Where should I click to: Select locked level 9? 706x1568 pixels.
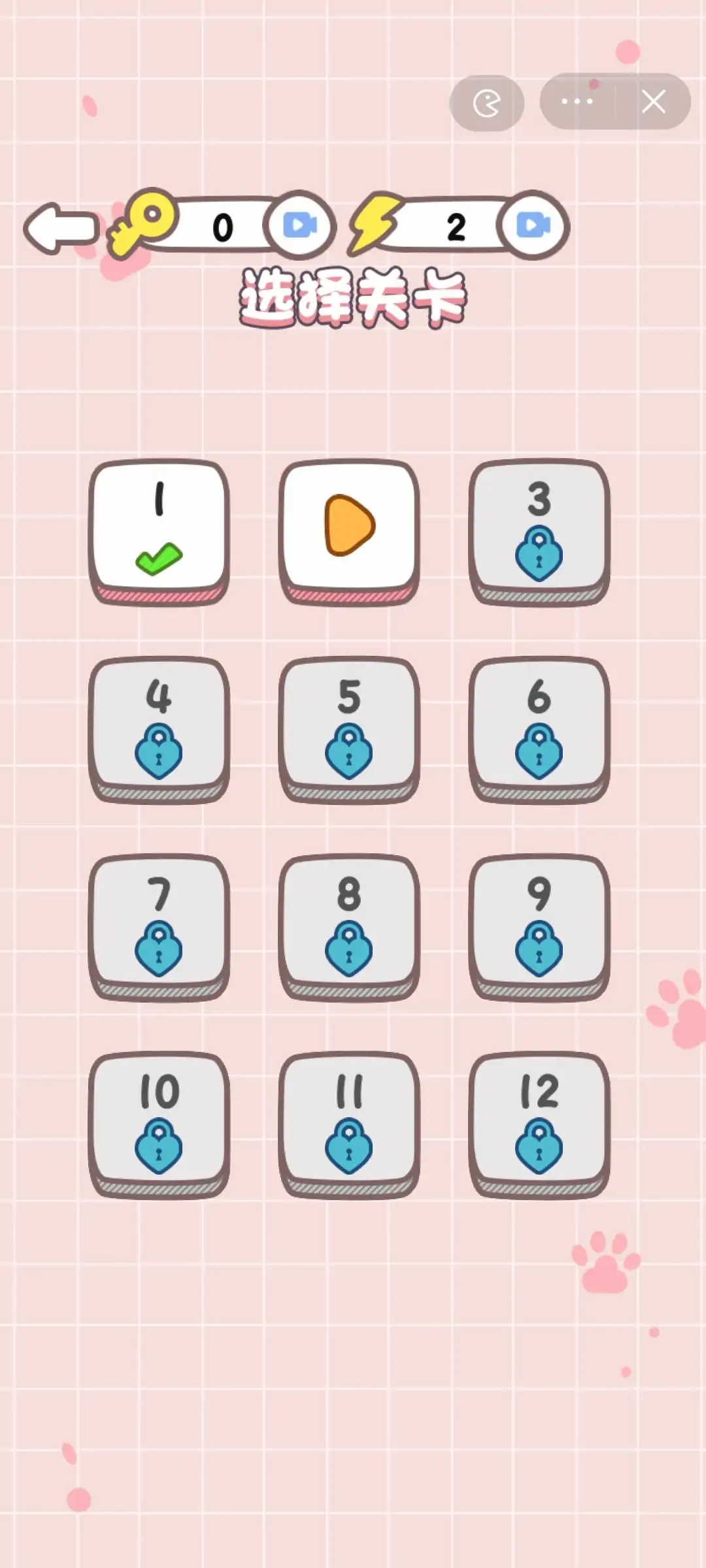coord(539,924)
